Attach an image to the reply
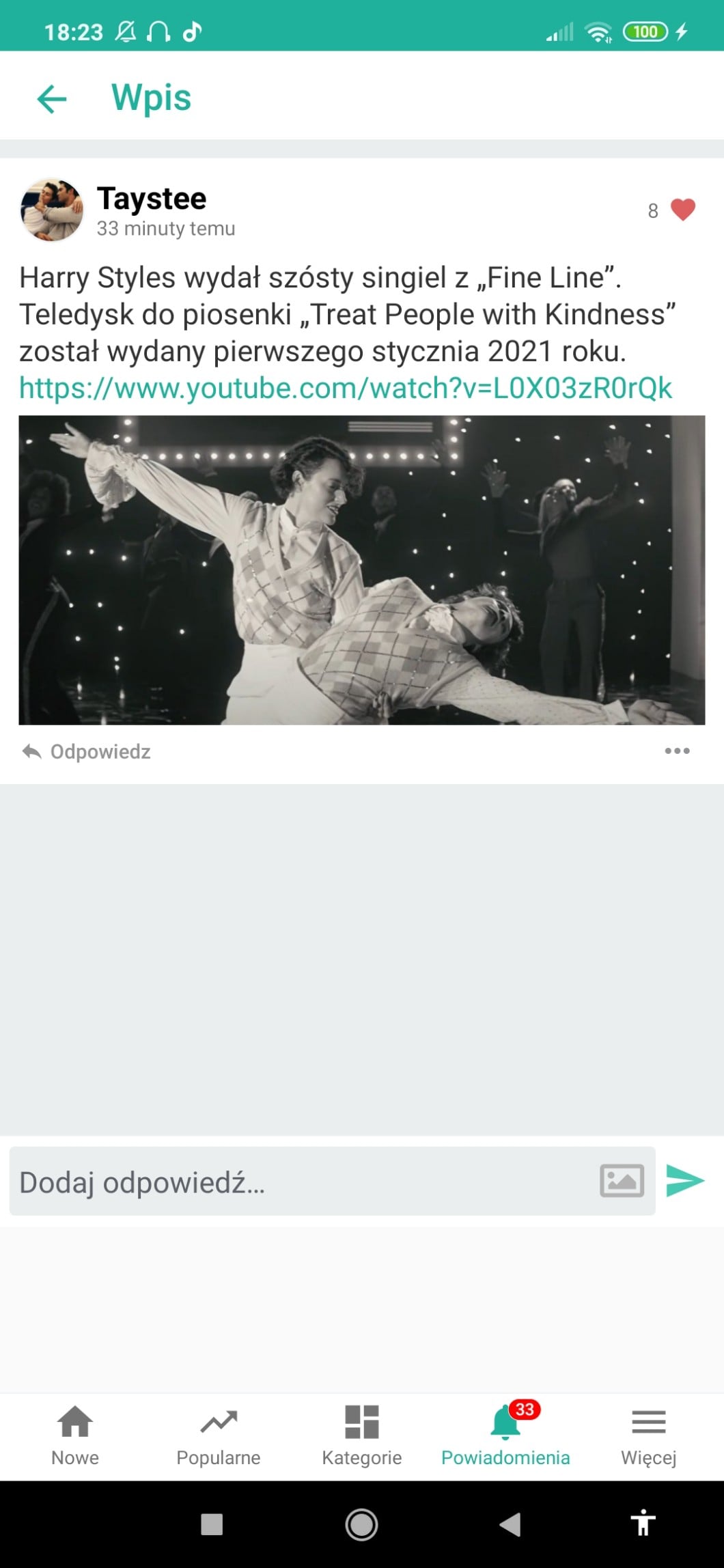Screen dimensions: 724x1568 pyautogui.click(x=622, y=1181)
